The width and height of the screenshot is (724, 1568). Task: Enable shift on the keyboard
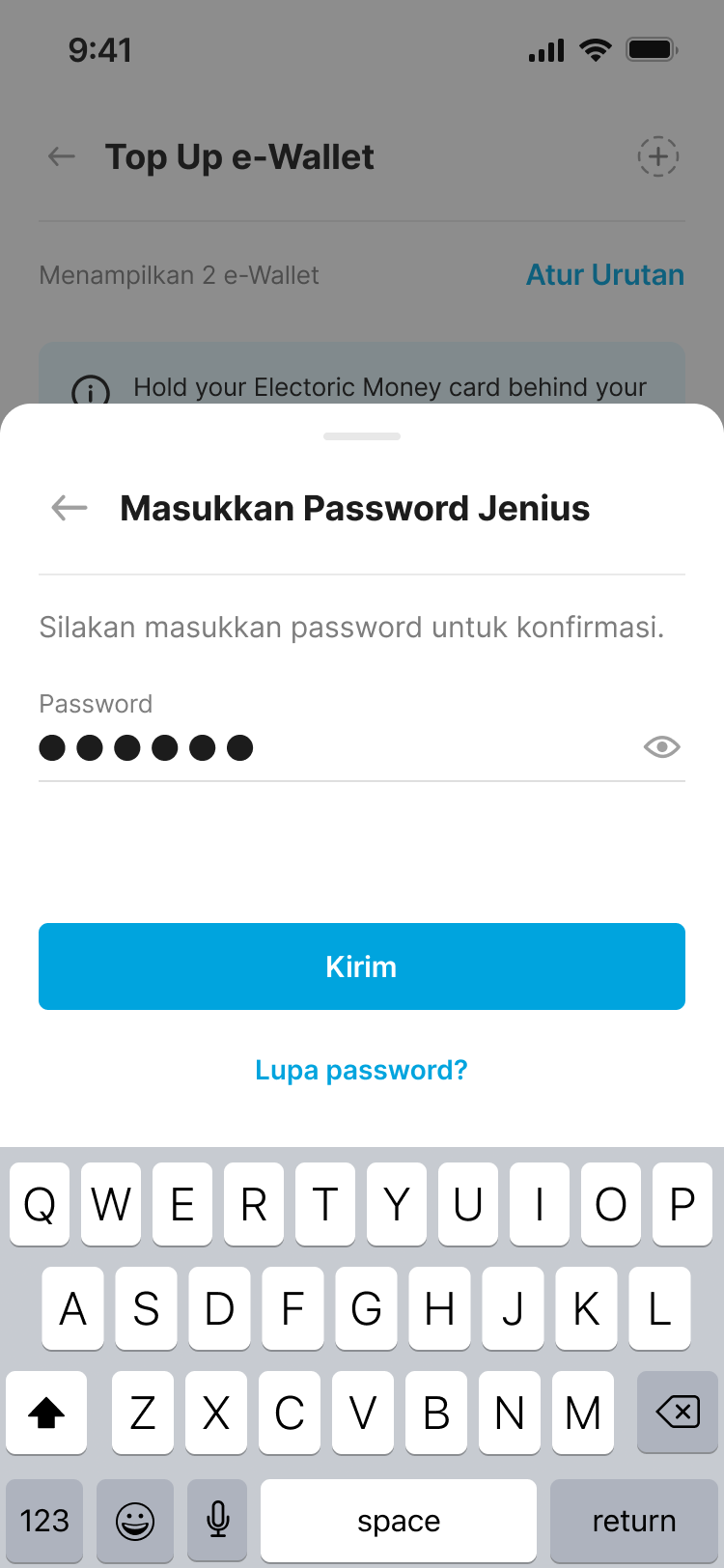click(x=46, y=1413)
